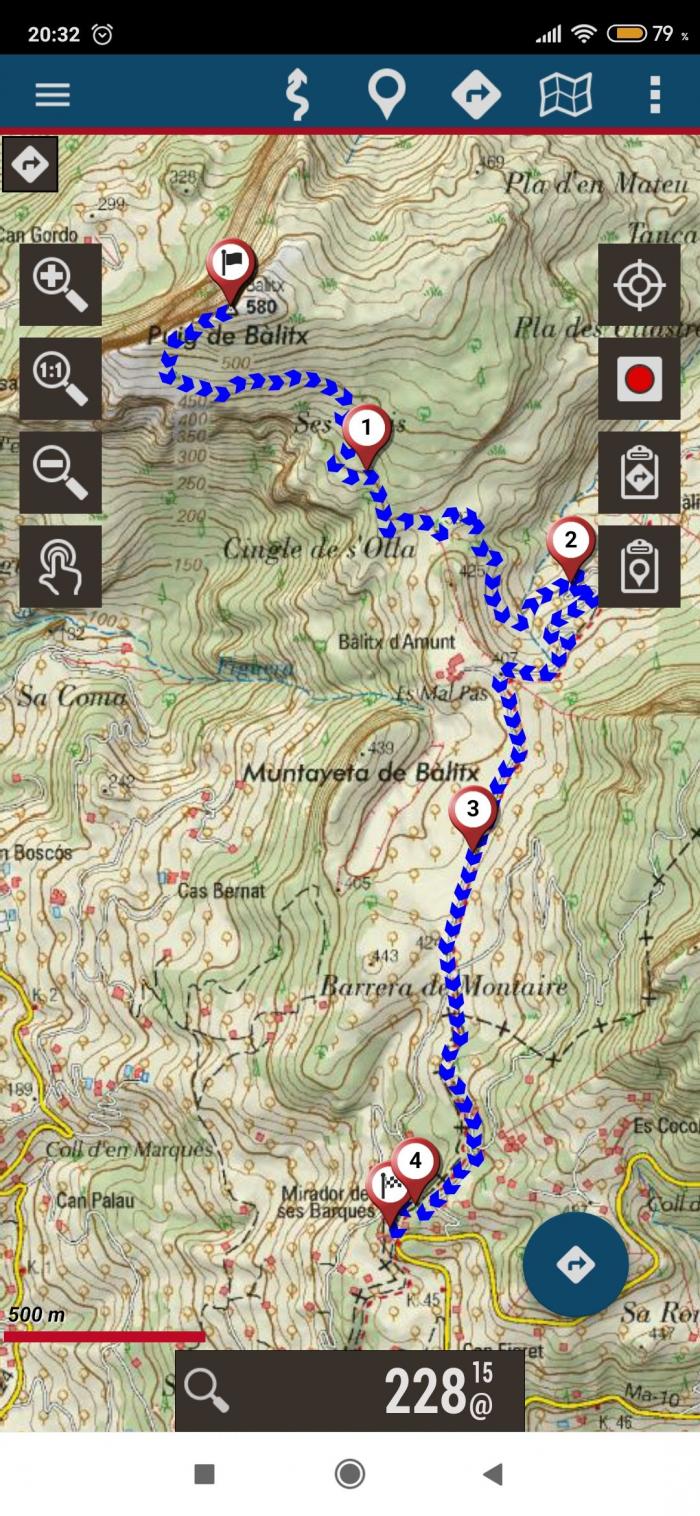The image size is (700, 1516).
Task: Open the hamburger menu
Action: coord(53,95)
